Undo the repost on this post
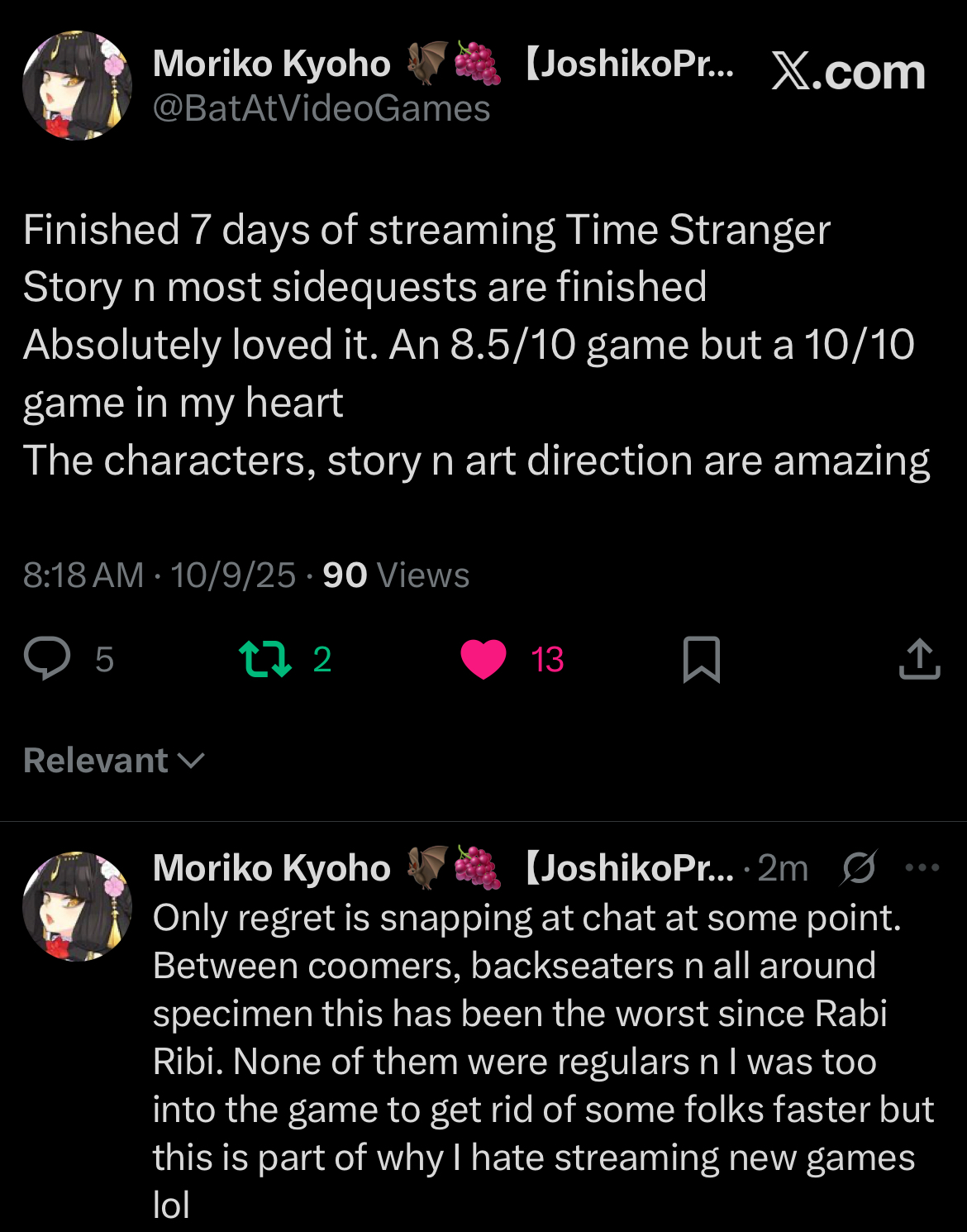The image size is (967, 1232). (265, 659)
